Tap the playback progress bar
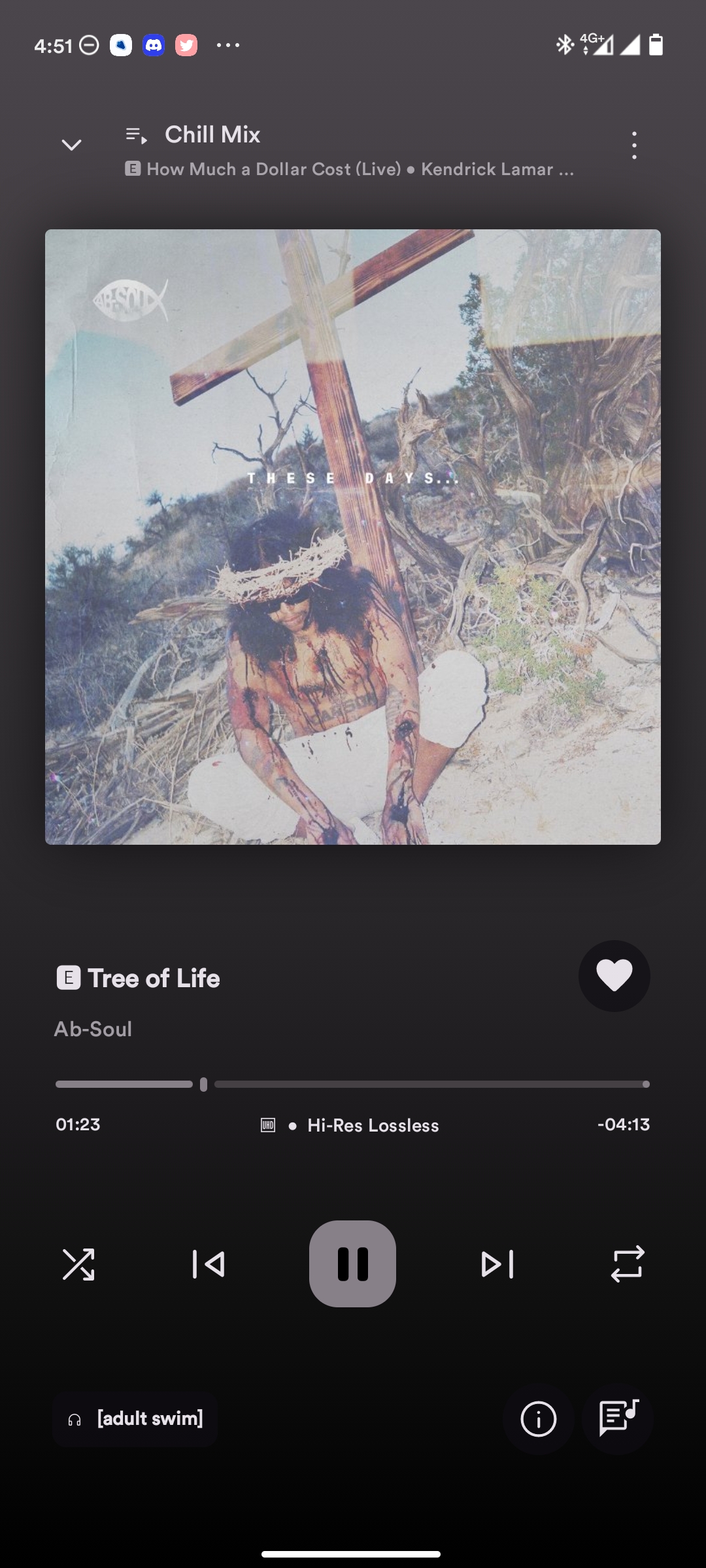 (352, 1085)
